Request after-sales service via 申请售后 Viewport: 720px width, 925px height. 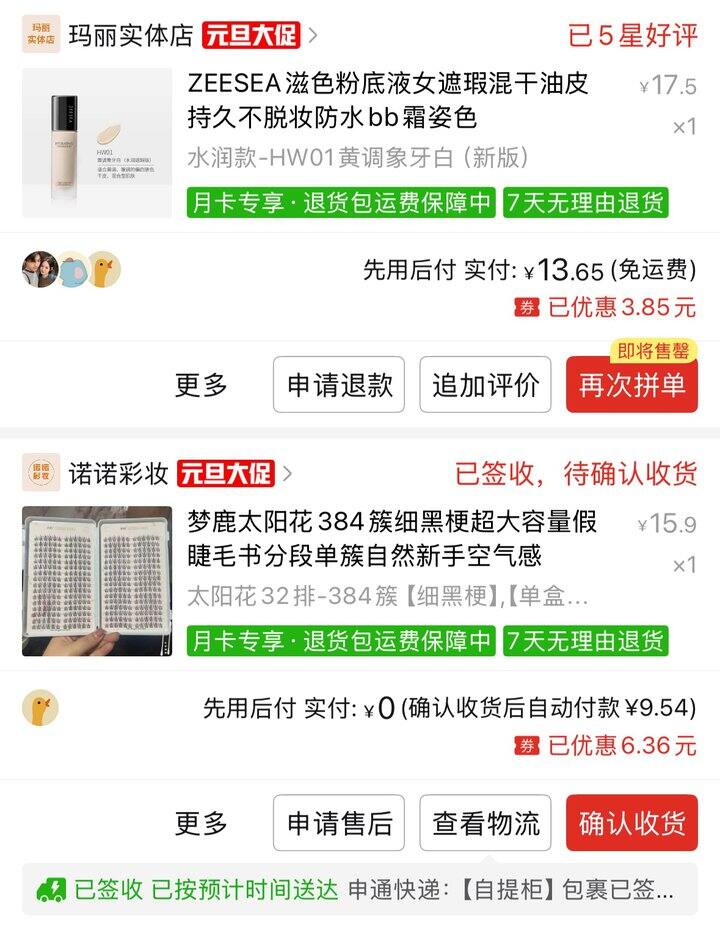(339, 823)
